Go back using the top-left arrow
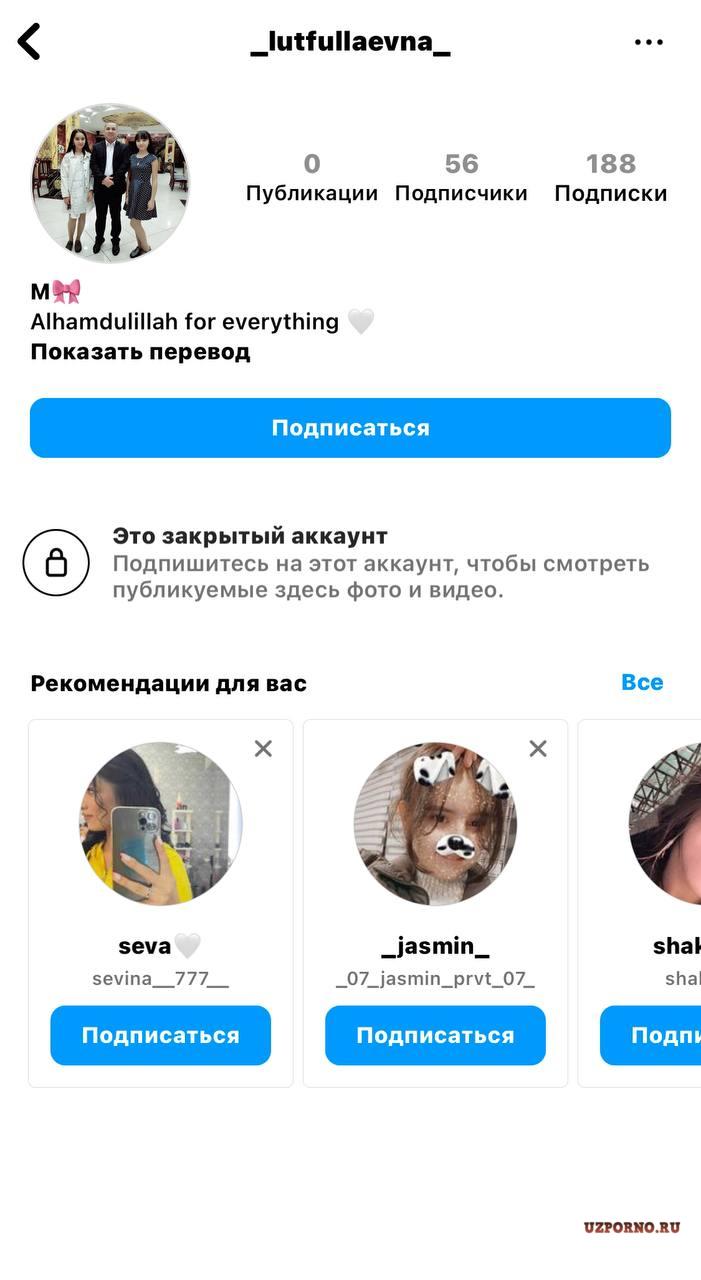This screenshot has width=701, height=1280. (x=30, y=42)
